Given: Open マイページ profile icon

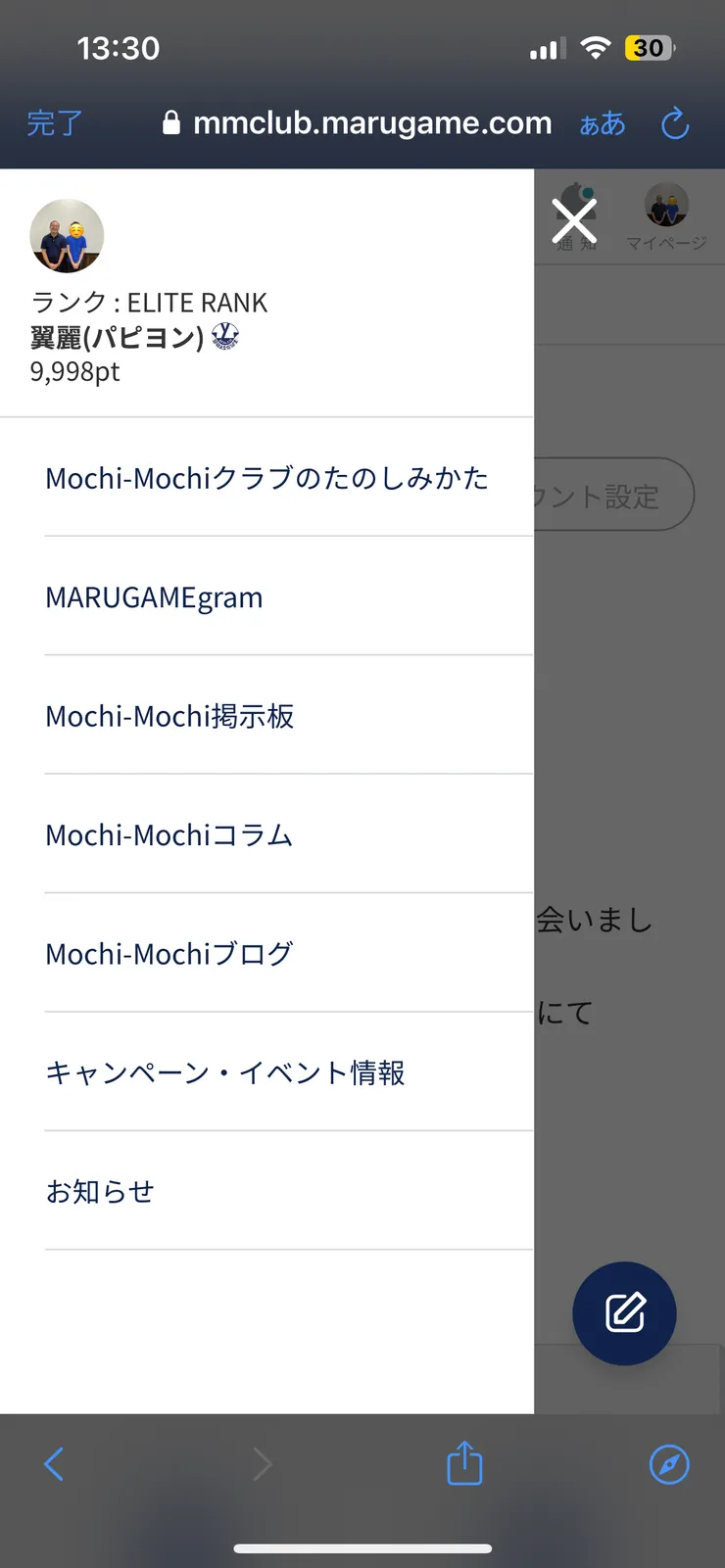Looking at the screenshot, I should [x=665, y=217].
